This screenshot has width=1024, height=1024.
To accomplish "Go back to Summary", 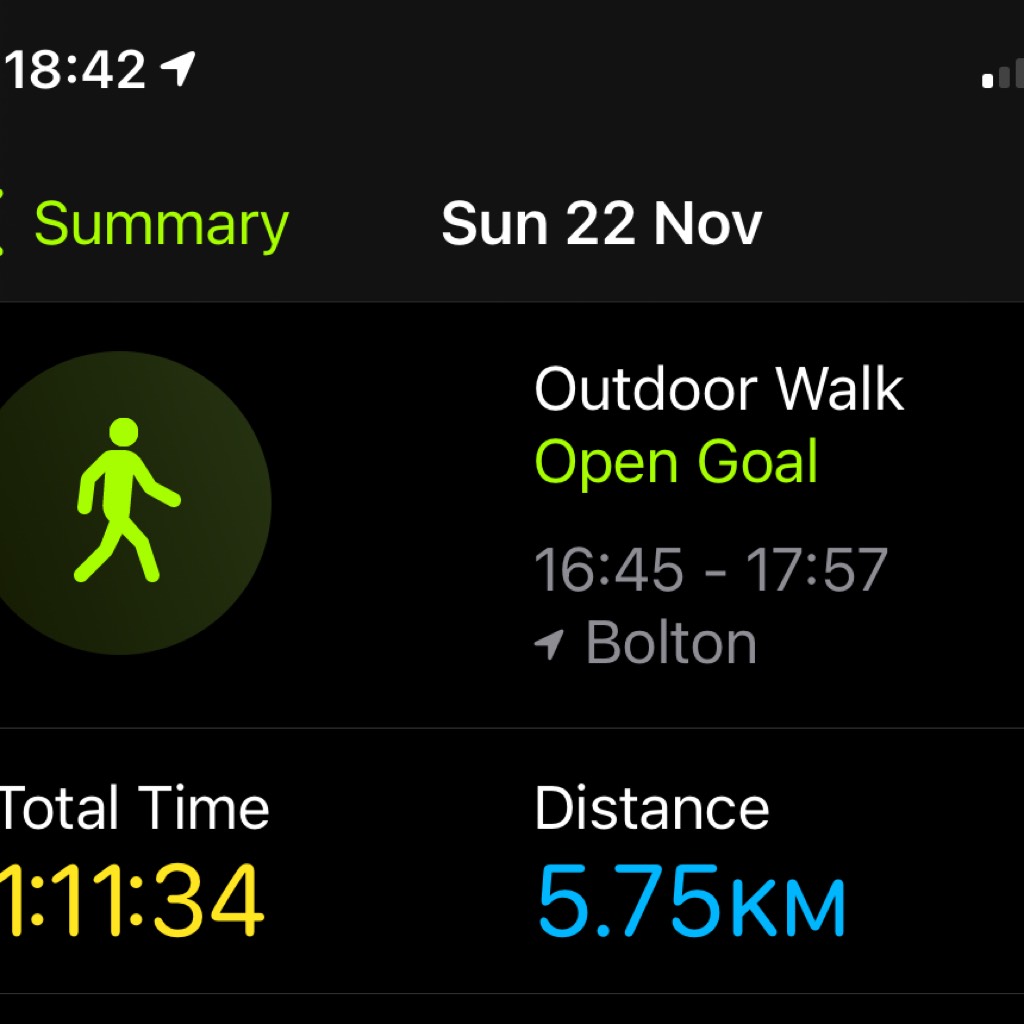I will click(150, 224).
